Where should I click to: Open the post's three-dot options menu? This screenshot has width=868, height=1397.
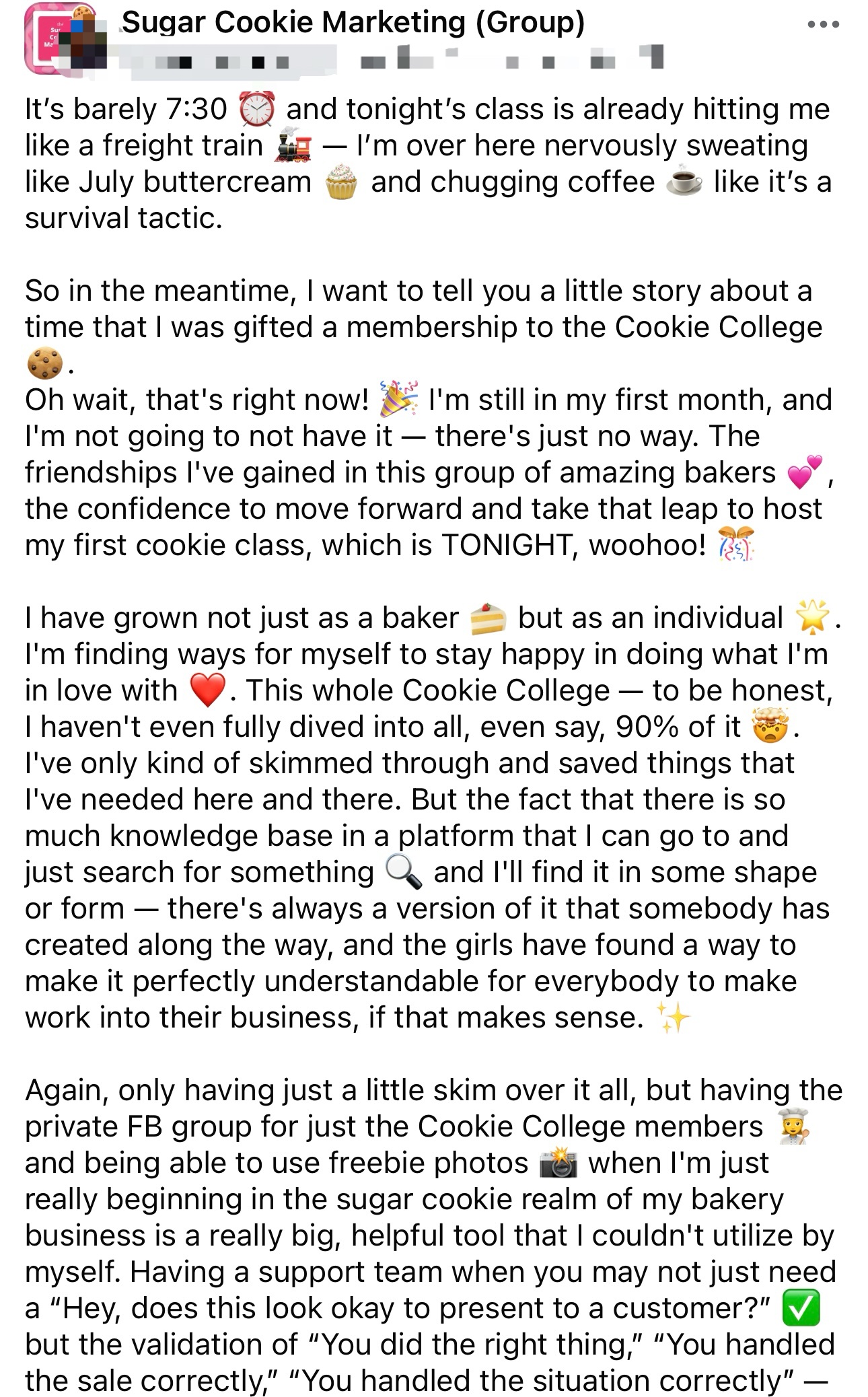(823, 25)
